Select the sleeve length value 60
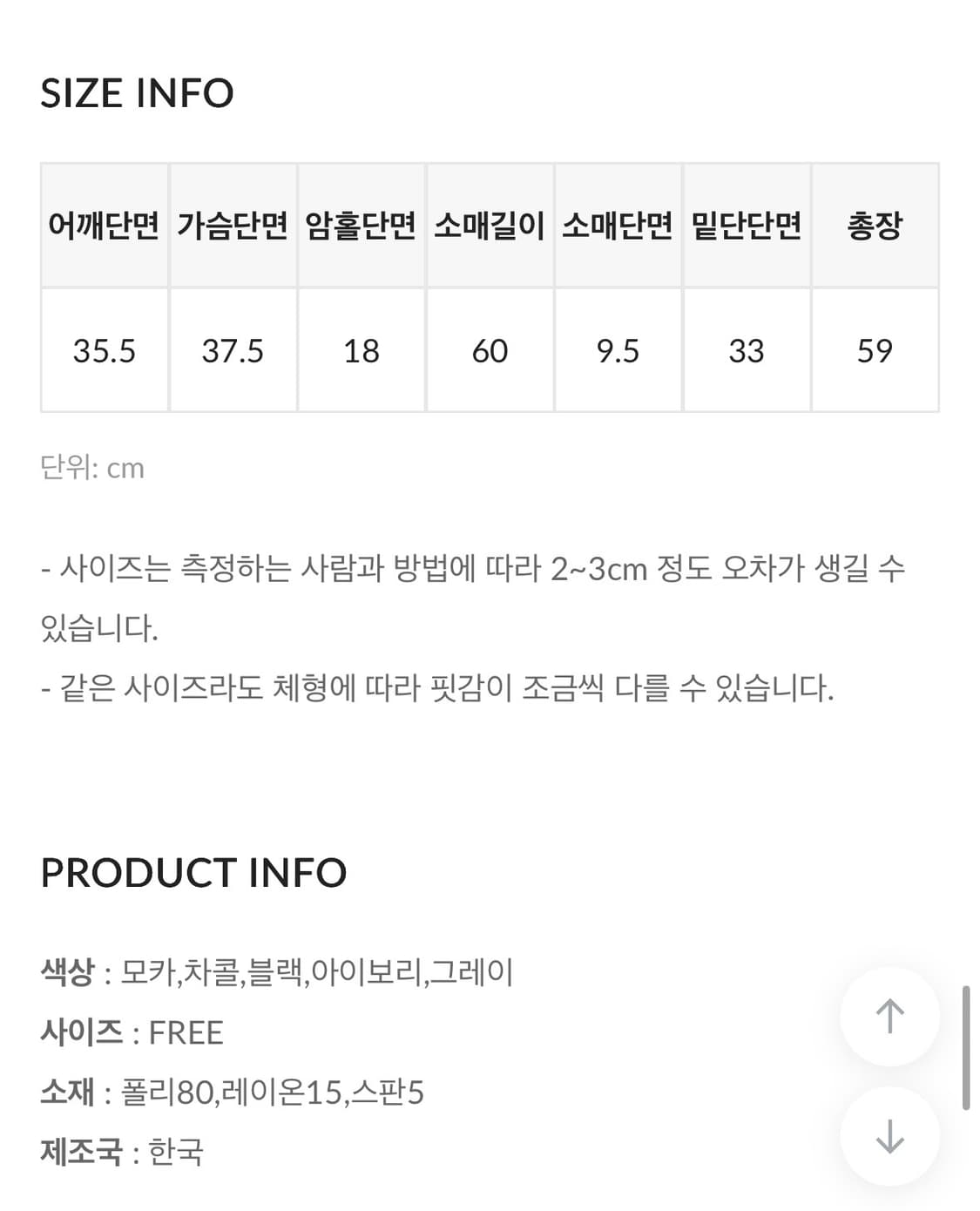Viewport: 980px width, 1211px height. point(490,351)
